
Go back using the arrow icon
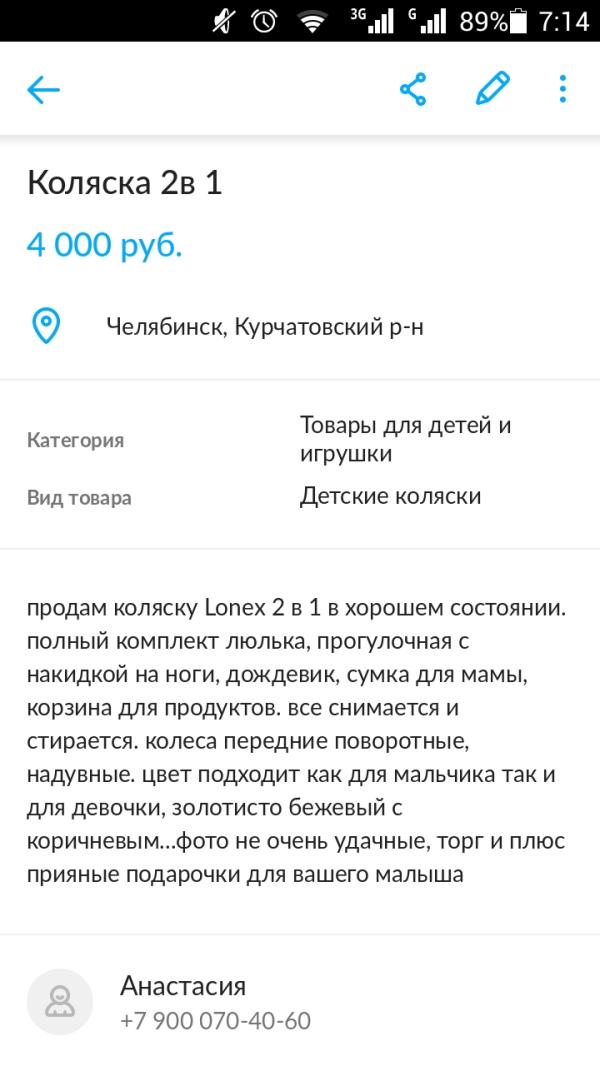click(44, 90)
